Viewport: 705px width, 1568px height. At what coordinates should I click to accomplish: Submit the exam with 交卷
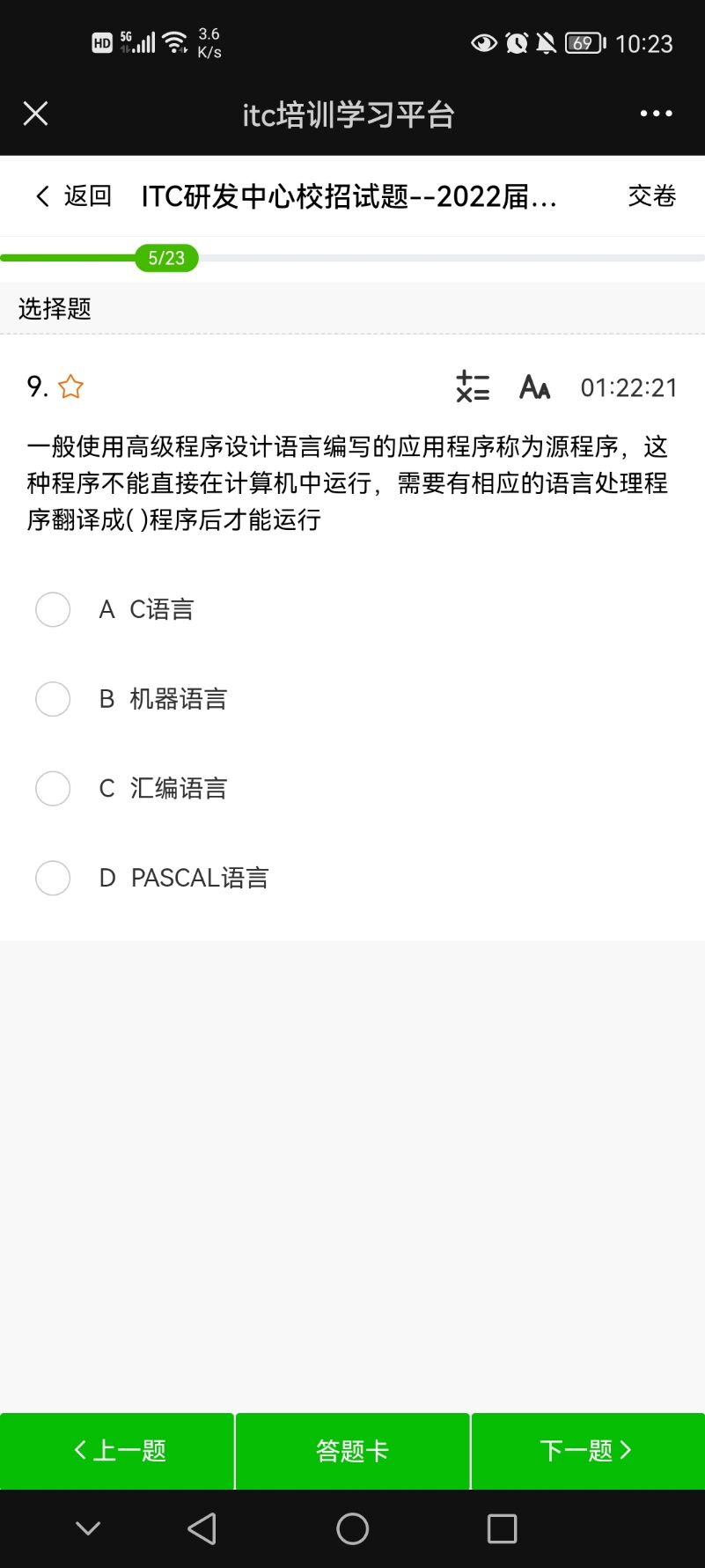coord(651,195)
